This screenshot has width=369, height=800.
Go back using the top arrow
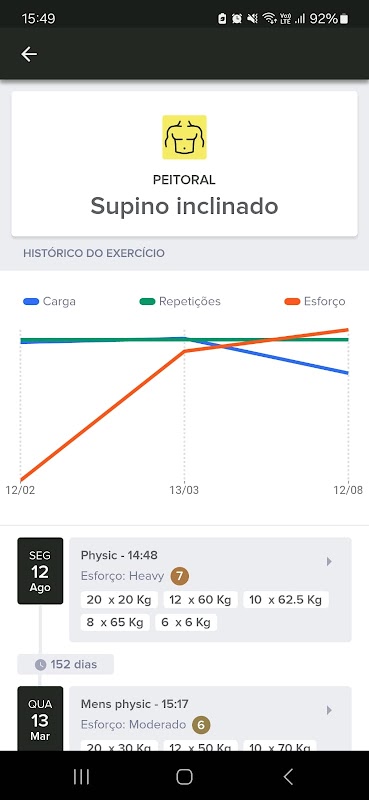pos(29,54)
